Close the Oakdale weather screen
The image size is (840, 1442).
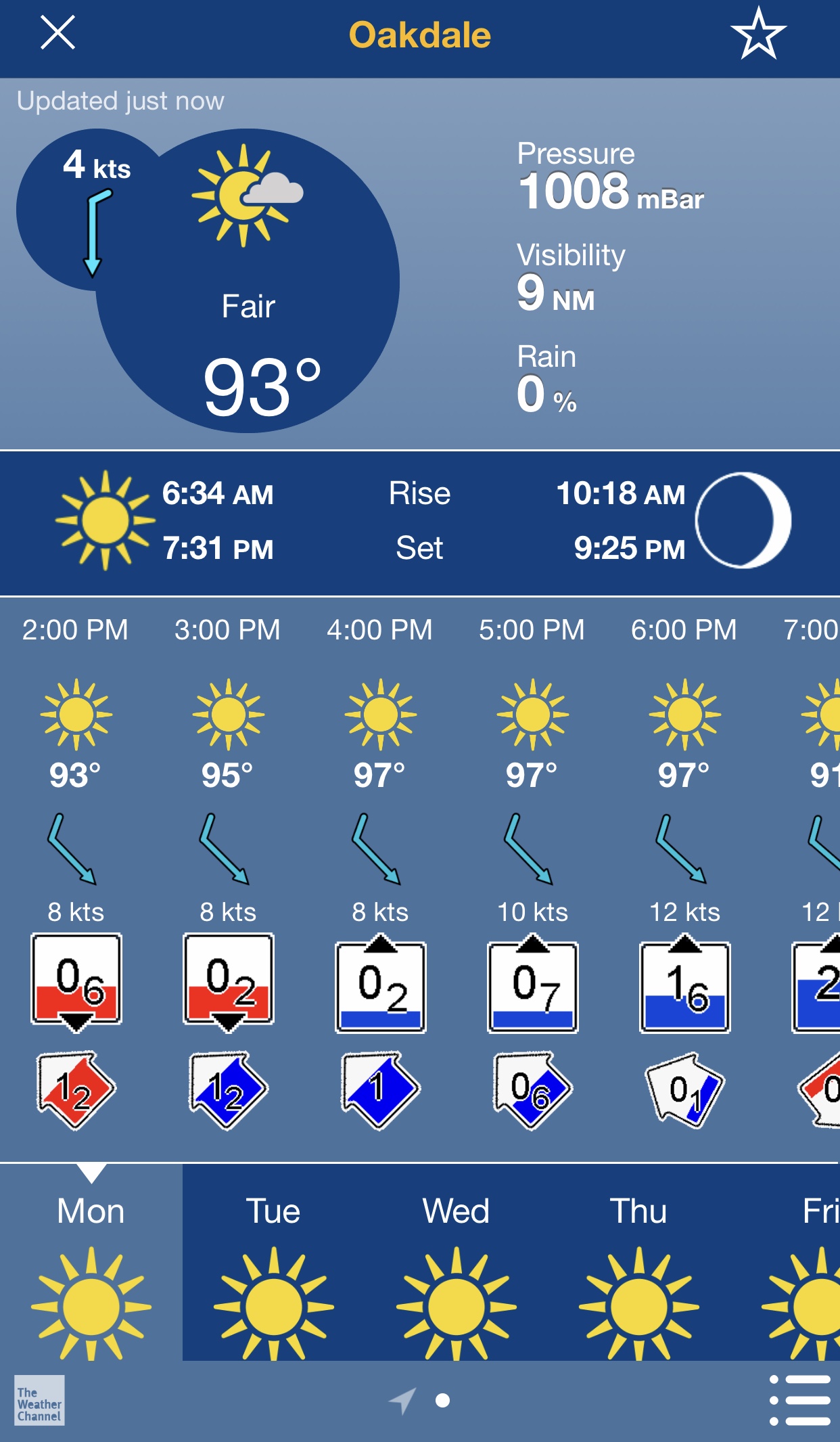tap(57, 33)
